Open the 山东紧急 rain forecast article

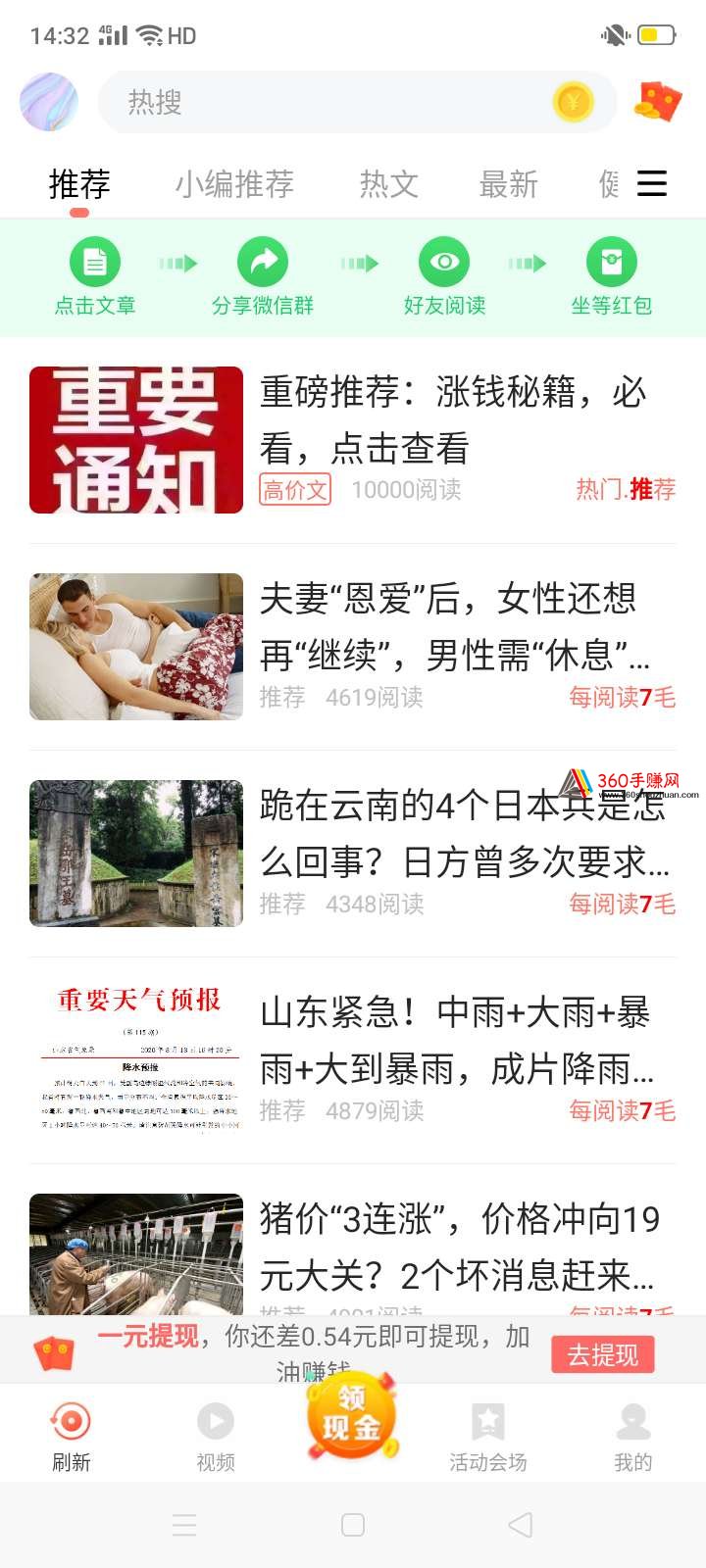353,1060
